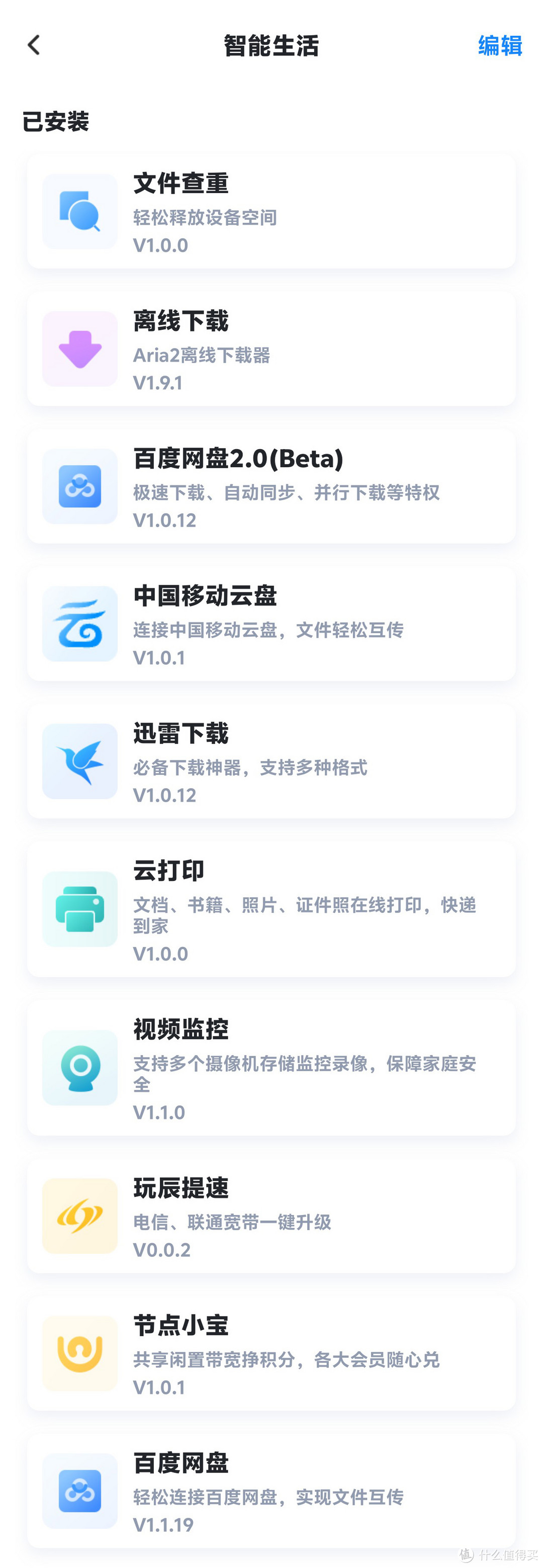Open the 迅雷下载 plugin entry
543x1568 pixels.
coord(271,761)
